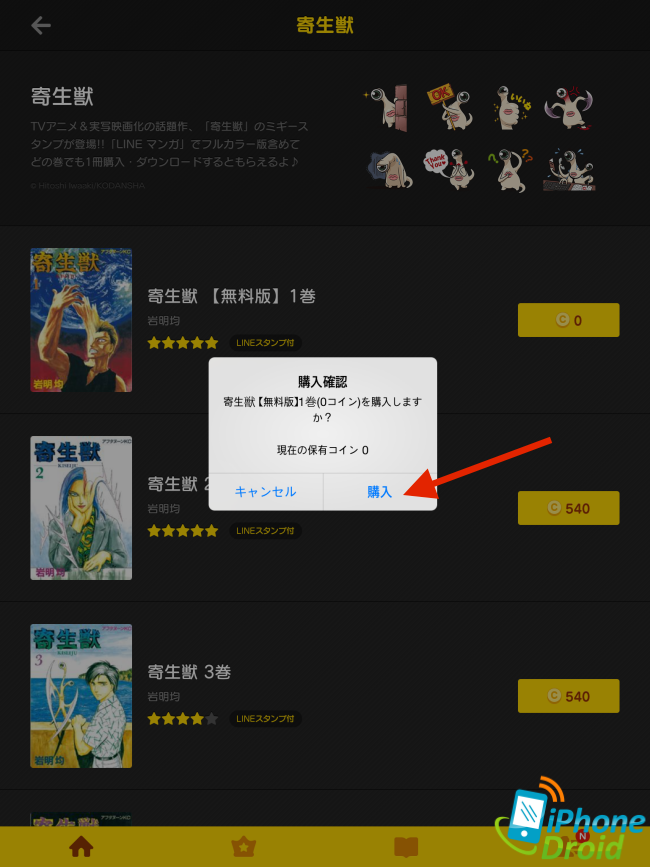Confirm purchase with the 購入 button

tap(380, 492)
